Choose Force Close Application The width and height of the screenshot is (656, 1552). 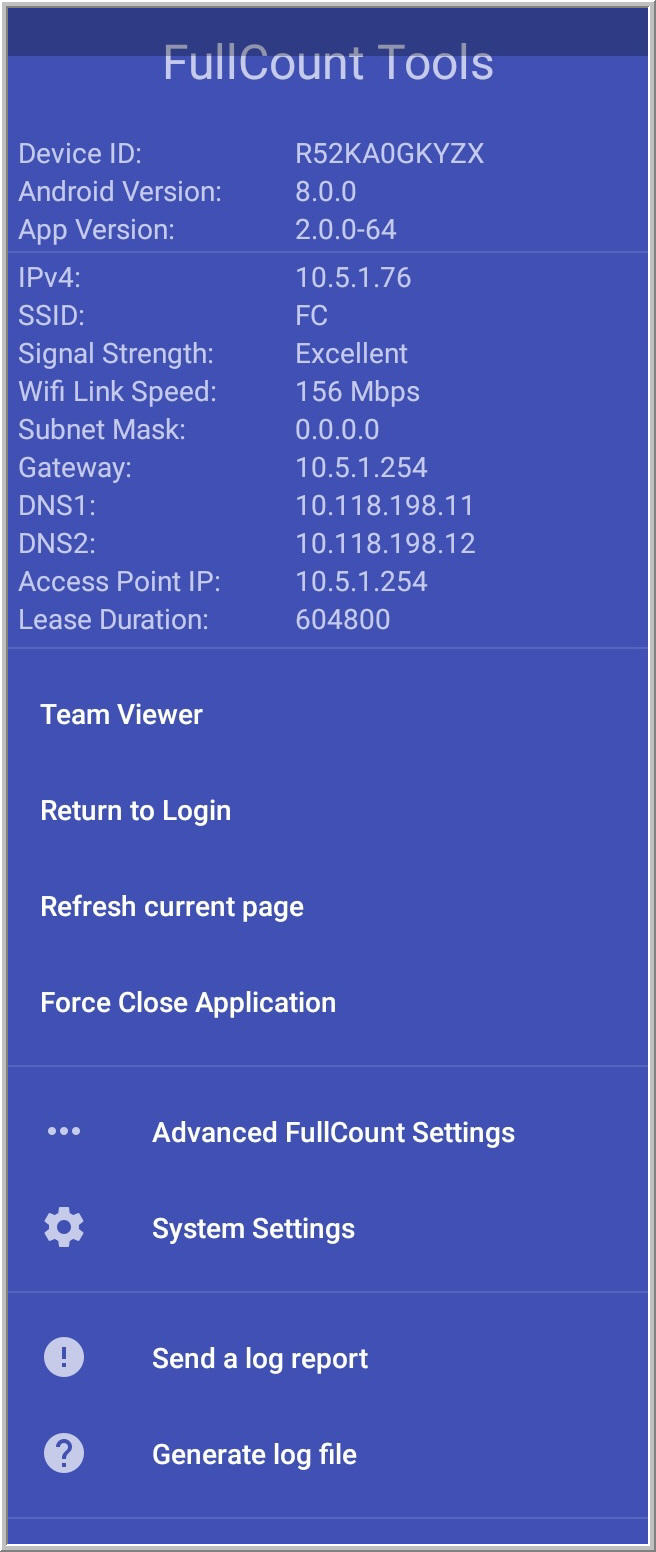188,1002
